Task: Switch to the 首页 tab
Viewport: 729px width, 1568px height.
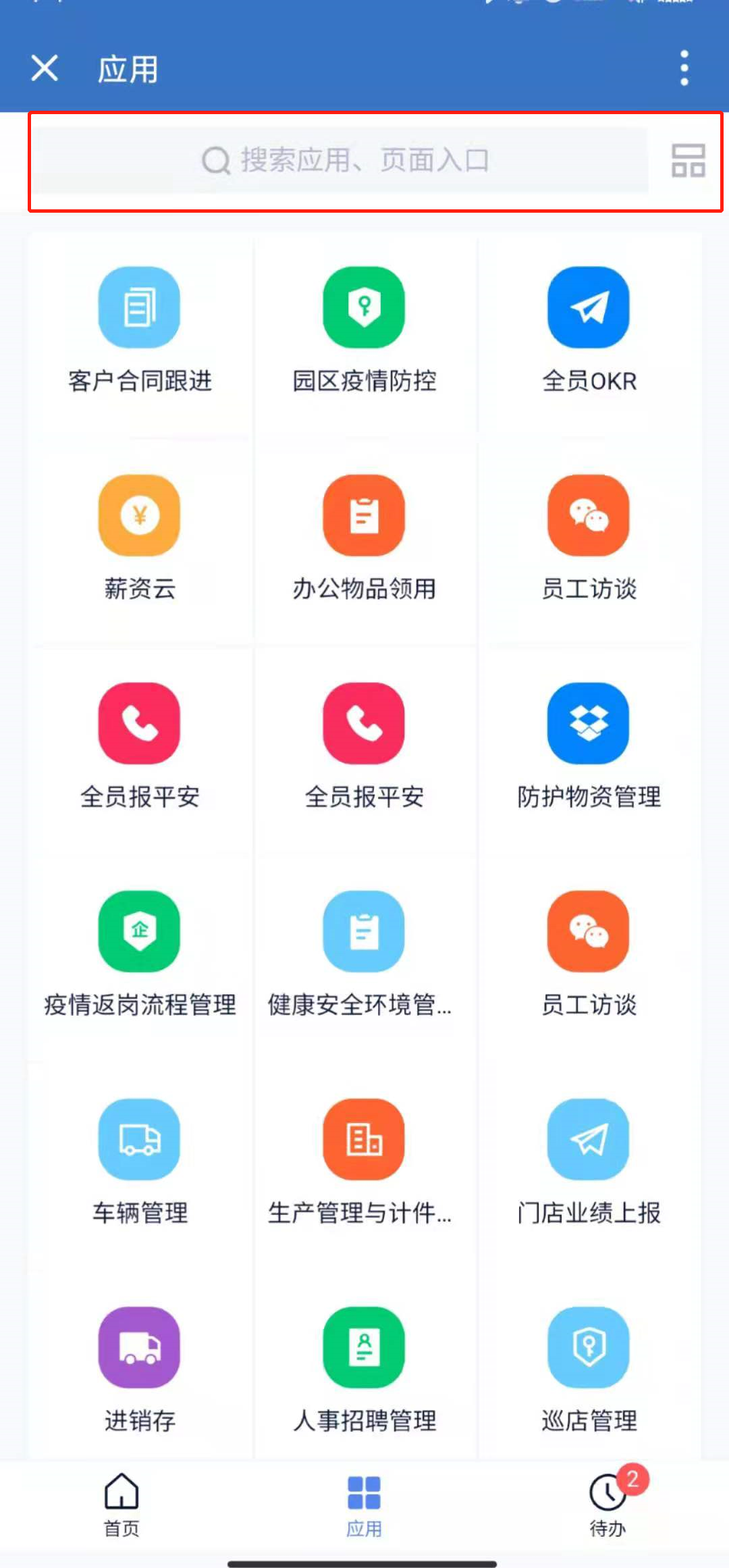Action: [122, 1505]
